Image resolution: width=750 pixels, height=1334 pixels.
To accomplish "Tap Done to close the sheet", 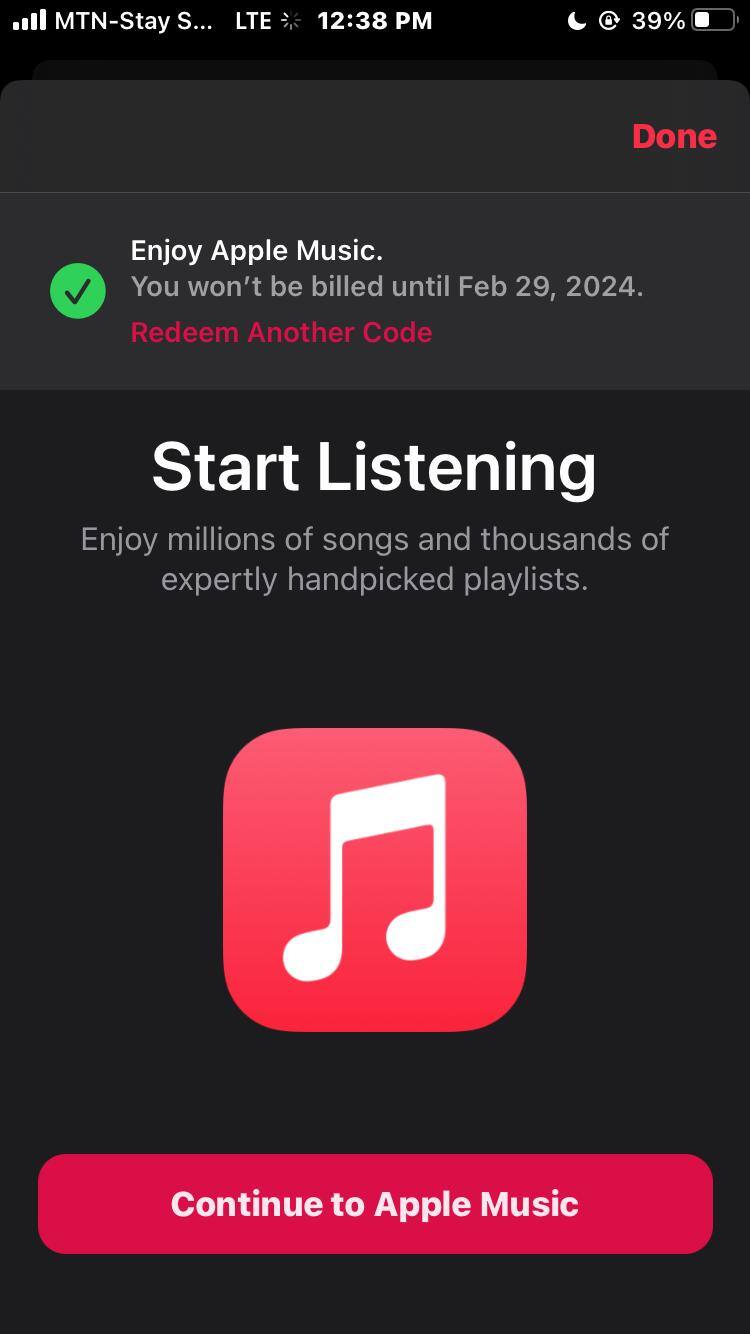I will tap(673, 136).
